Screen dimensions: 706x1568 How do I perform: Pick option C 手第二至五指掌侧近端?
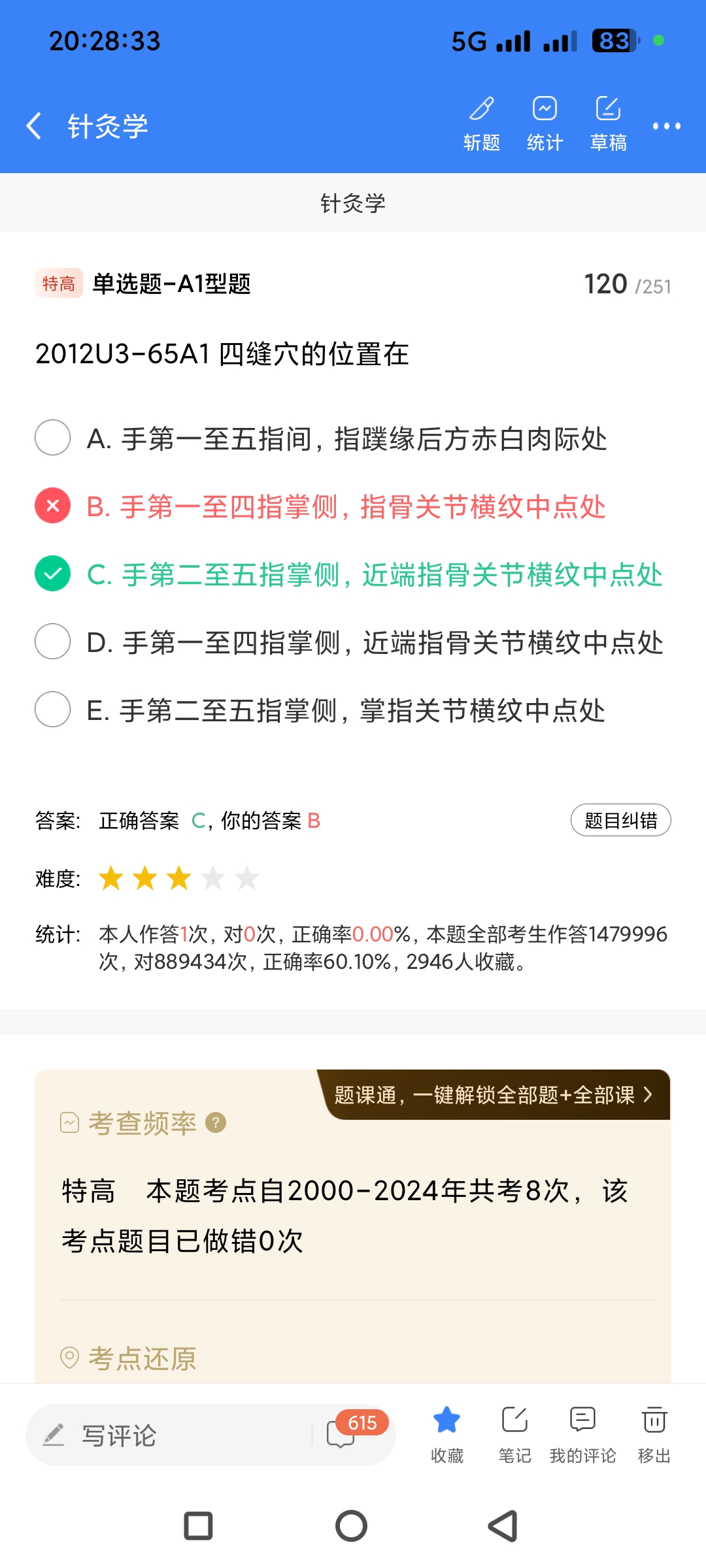(53, 574)
